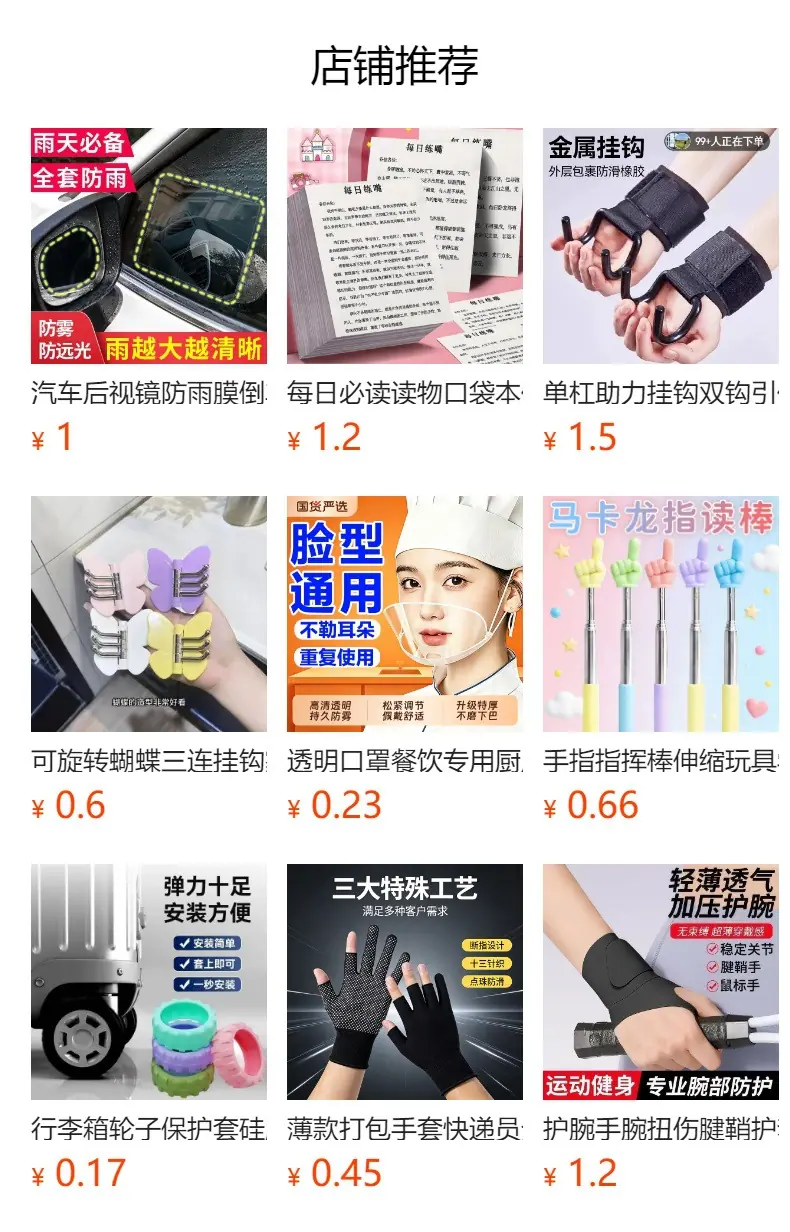The image size is (790, 1232).
Task: Select the 可旋转蝴蝶三连挂钩 item
Action: pos(149,660)
